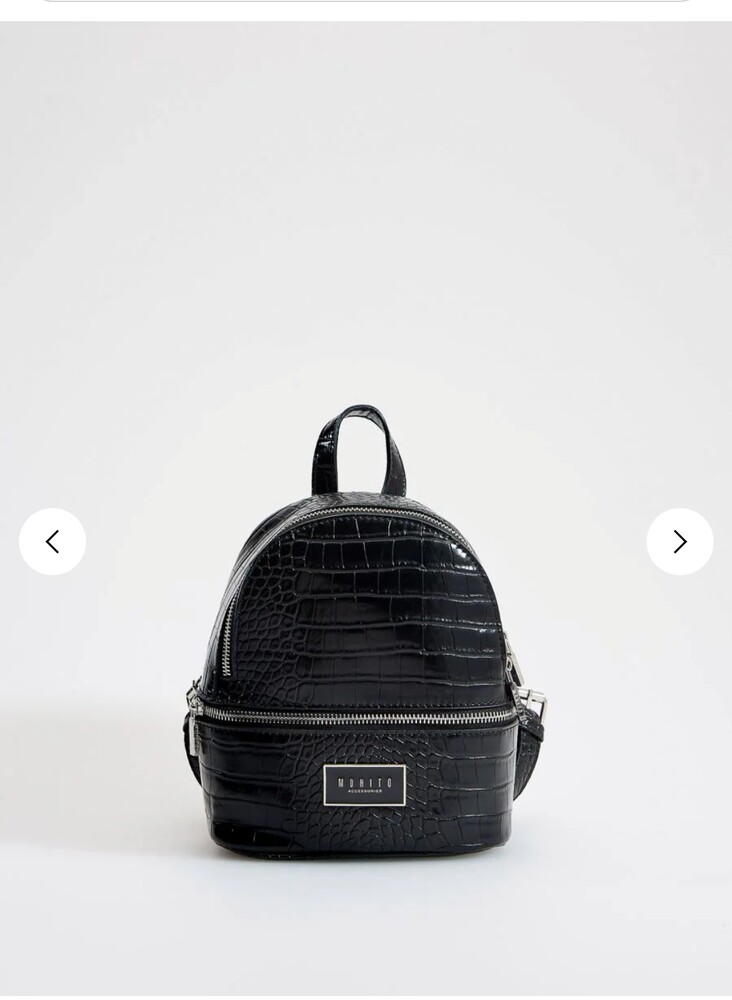Go to the next product image

click(x=680, y=542)
